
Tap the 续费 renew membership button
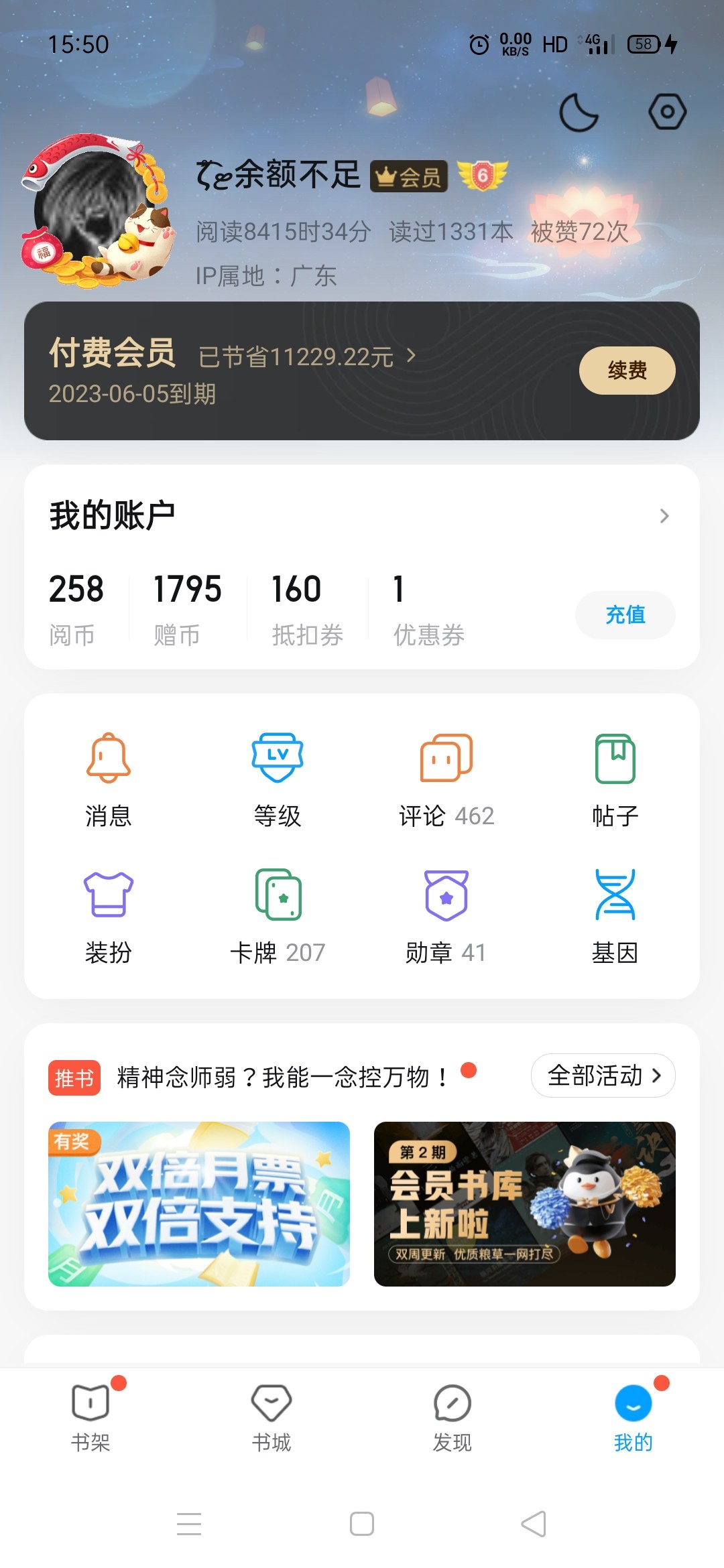627,371
